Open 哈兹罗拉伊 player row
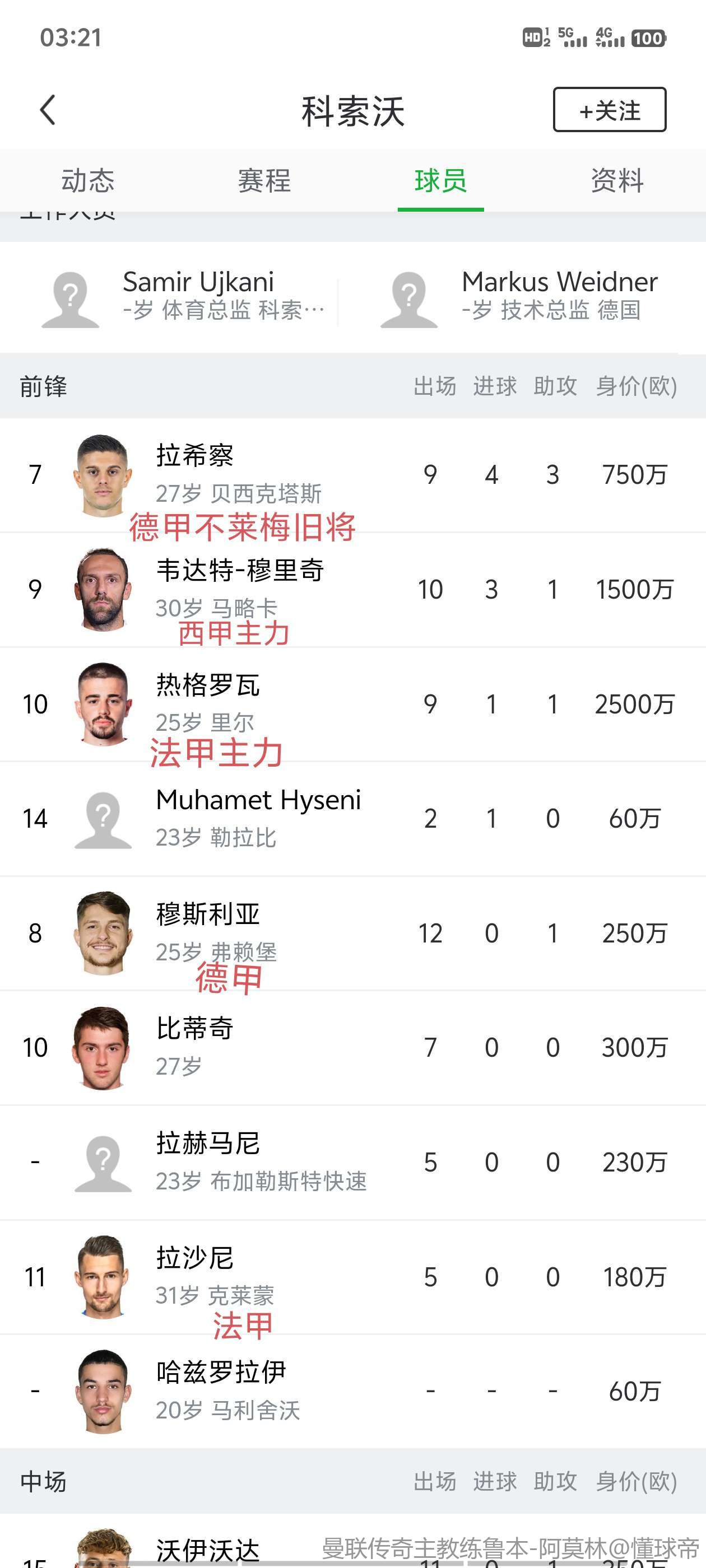 pyautogui.click(x=352, y=1391)
